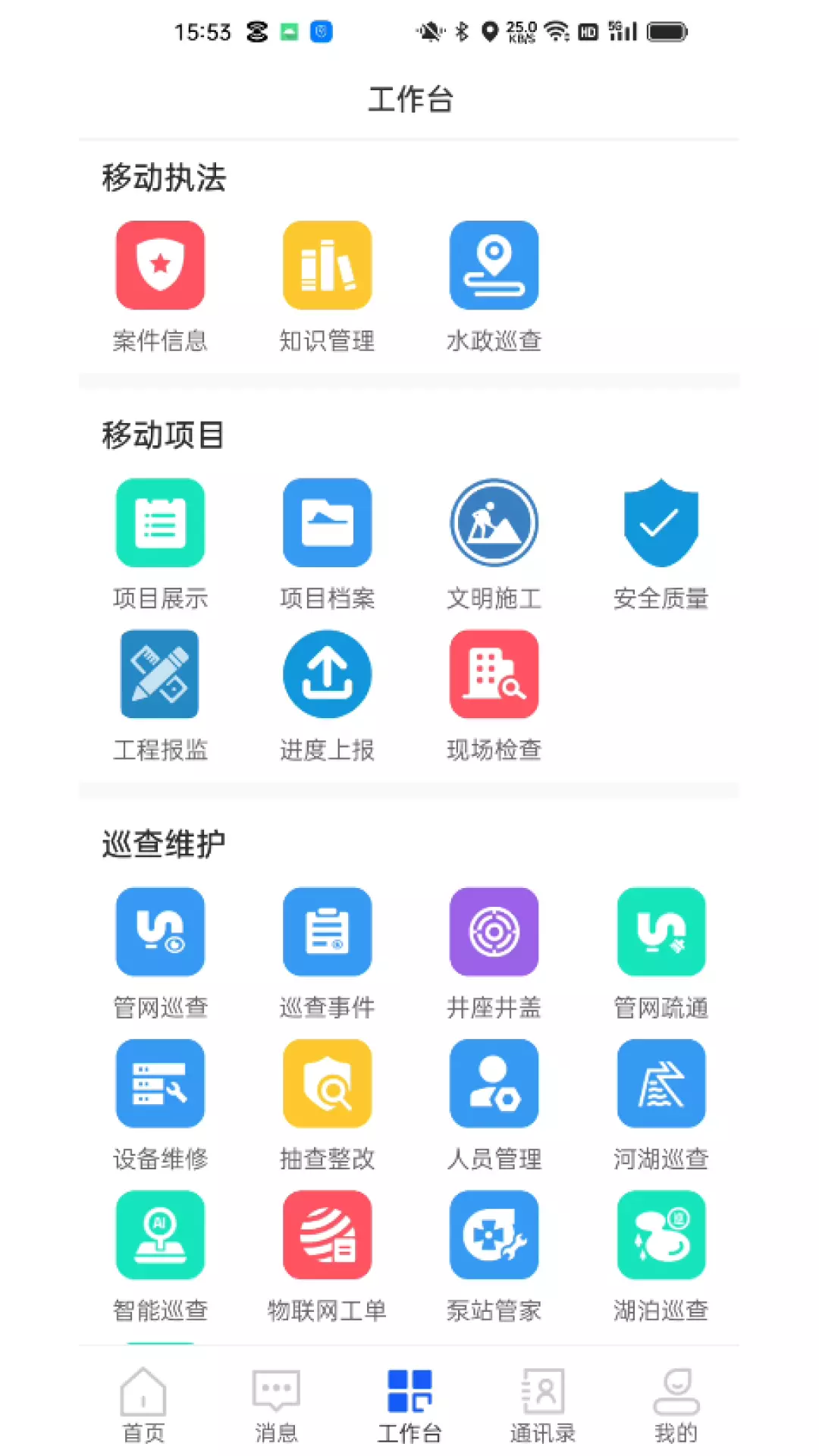This screenshot has height=1456, width=819.
Task: Switch to the 消息 tab
Action: [x=276, y=1405]
